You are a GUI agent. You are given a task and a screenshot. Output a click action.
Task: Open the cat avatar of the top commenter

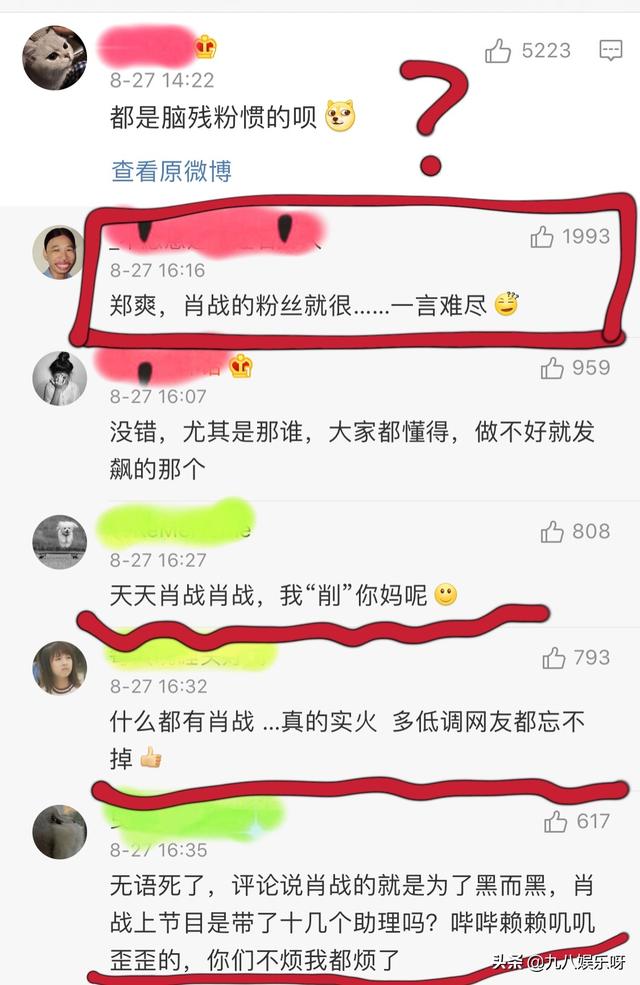[x=54, y=57]
